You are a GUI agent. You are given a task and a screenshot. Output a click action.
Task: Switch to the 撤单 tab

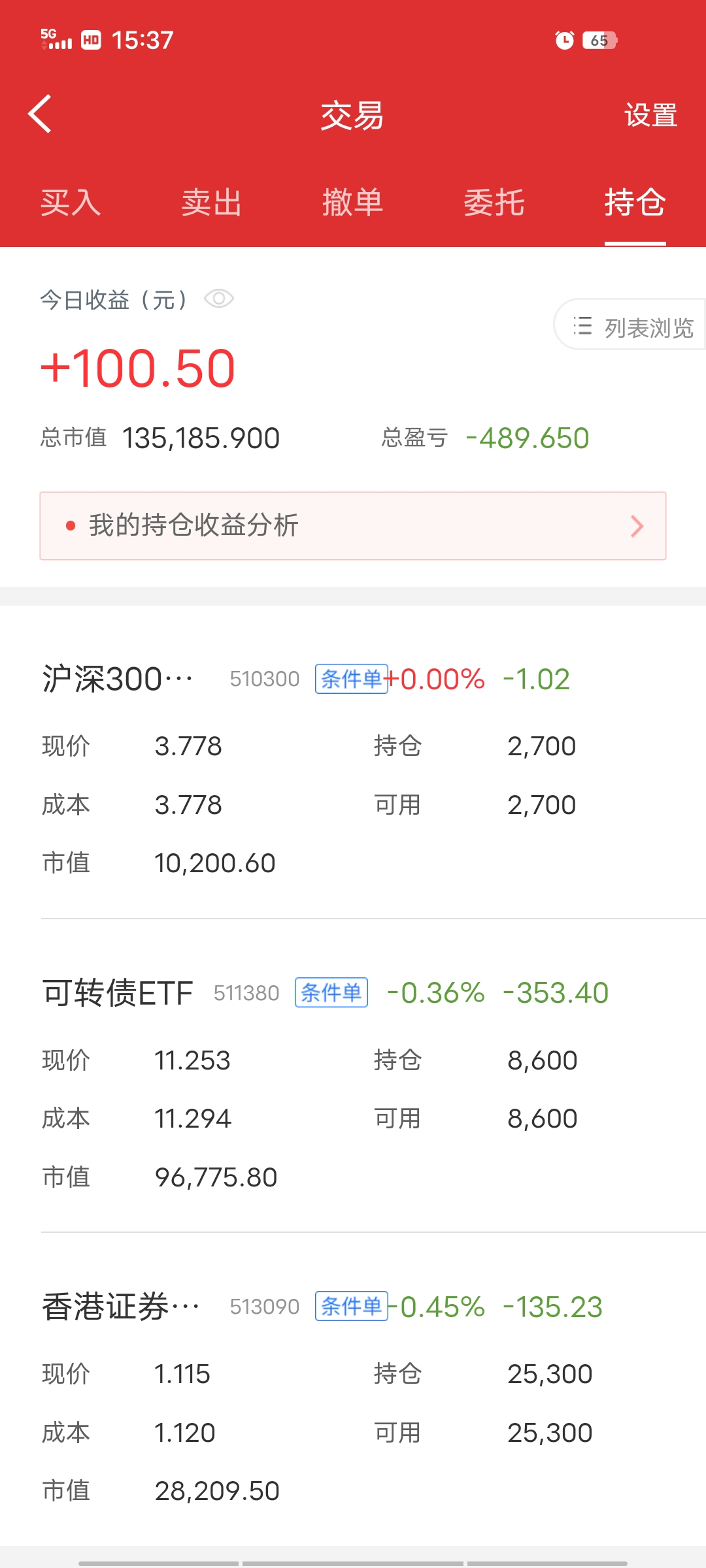(353, 203)
